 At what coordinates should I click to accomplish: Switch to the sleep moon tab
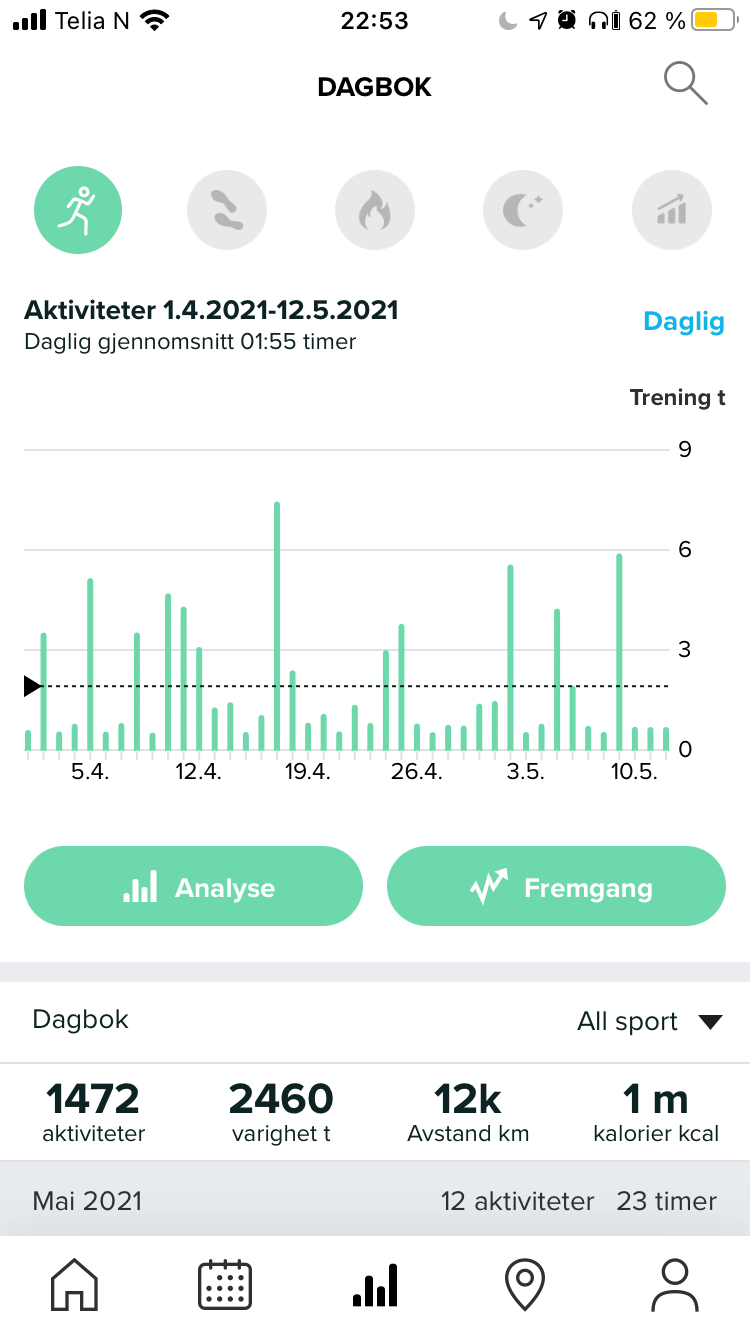523,211
